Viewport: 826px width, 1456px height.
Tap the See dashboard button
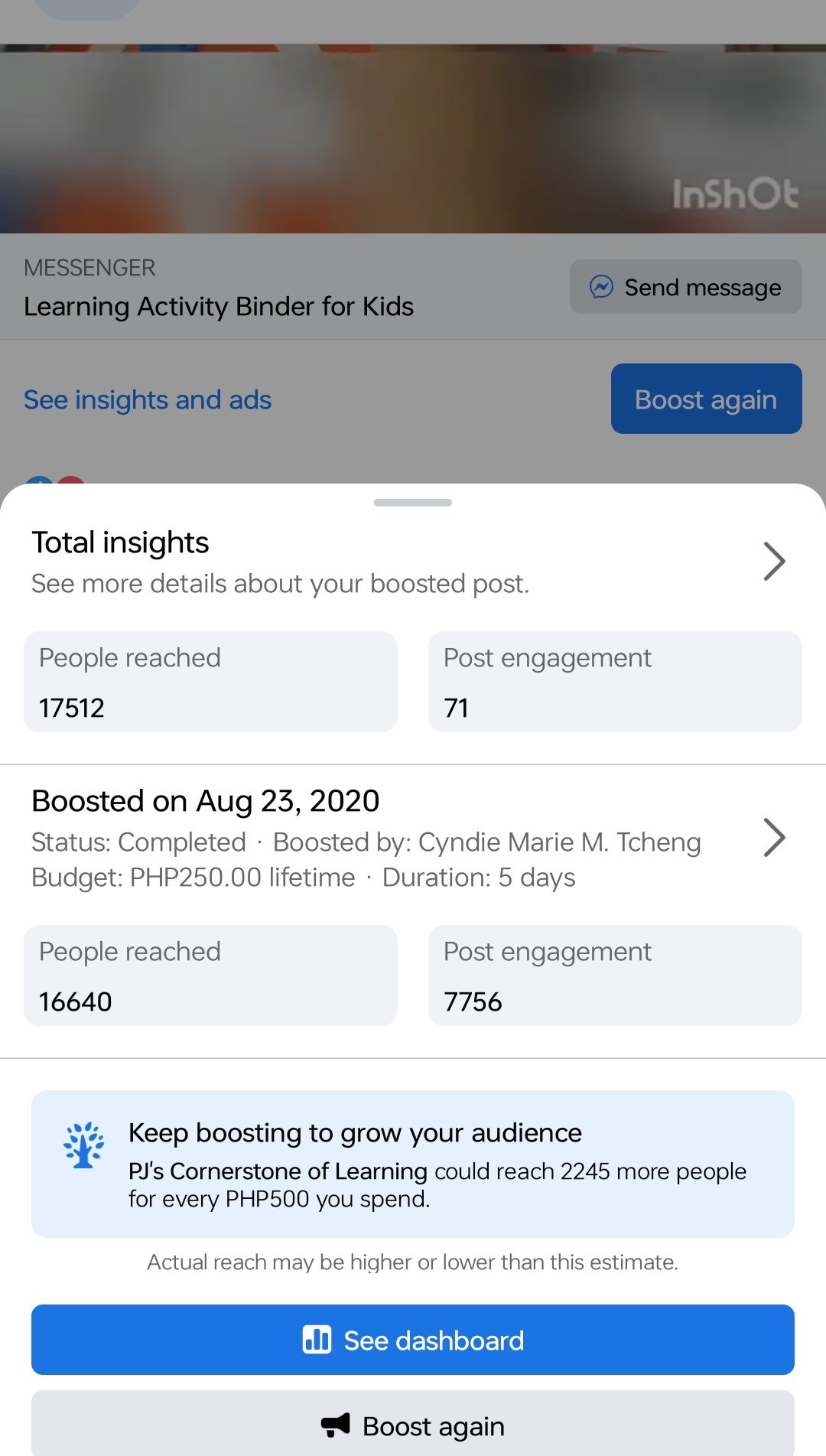click(413, 1340)
